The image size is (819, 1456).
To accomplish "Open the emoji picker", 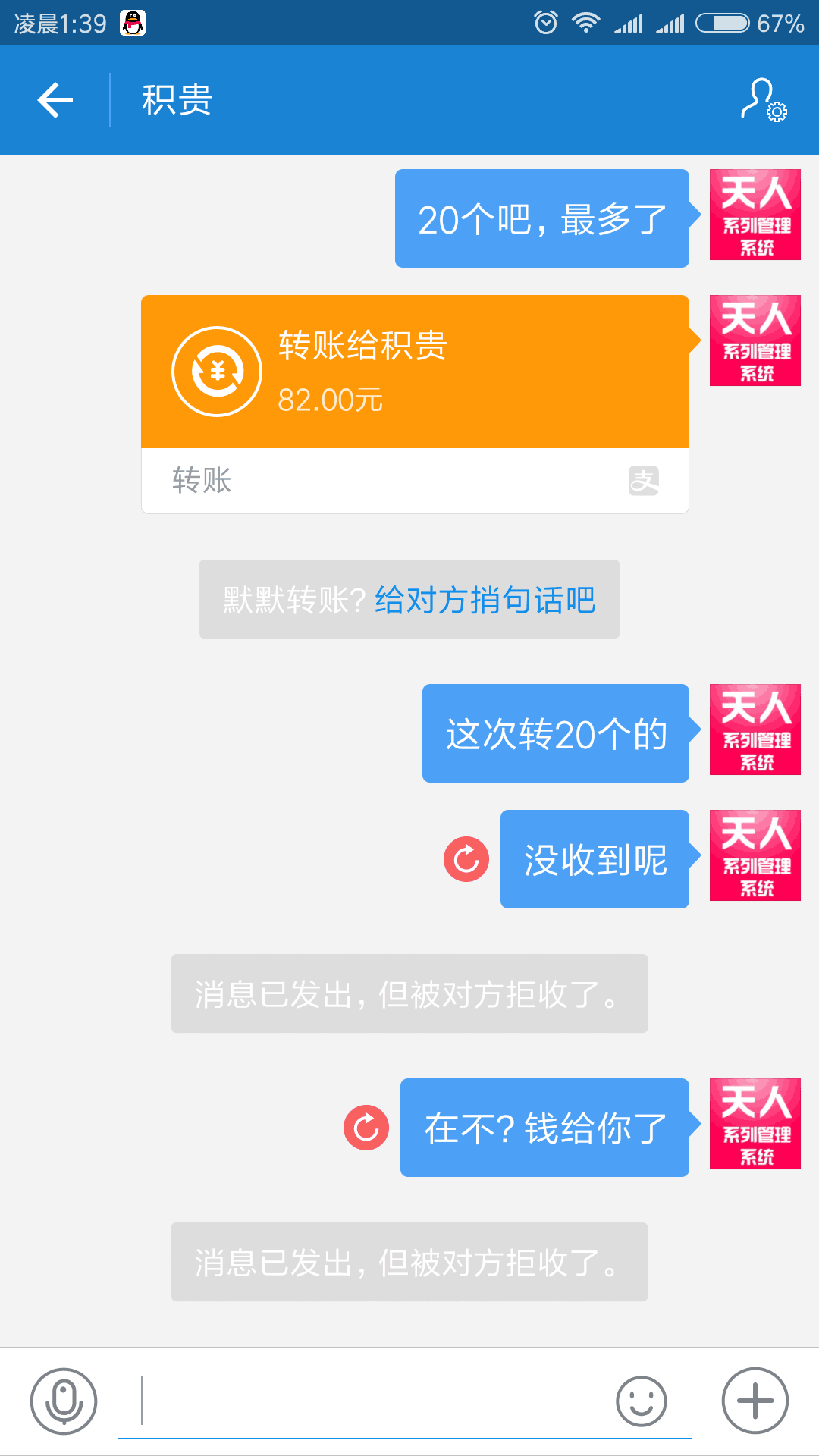I will 641,1401.
